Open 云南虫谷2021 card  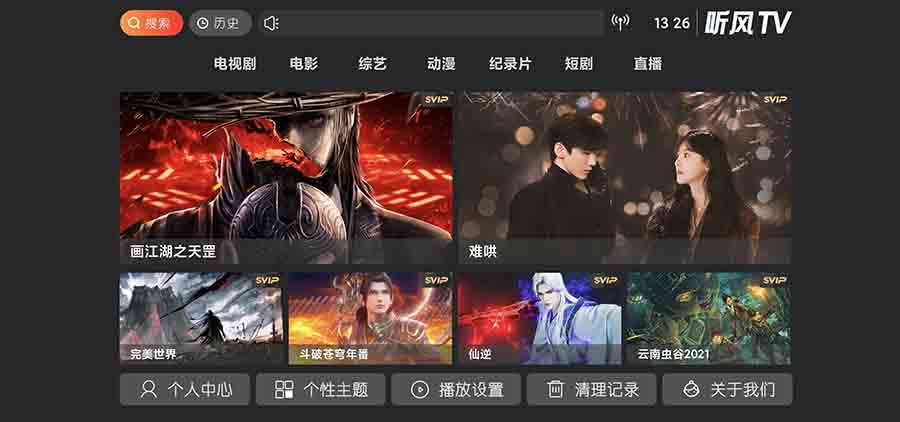(x=708, y=318)
